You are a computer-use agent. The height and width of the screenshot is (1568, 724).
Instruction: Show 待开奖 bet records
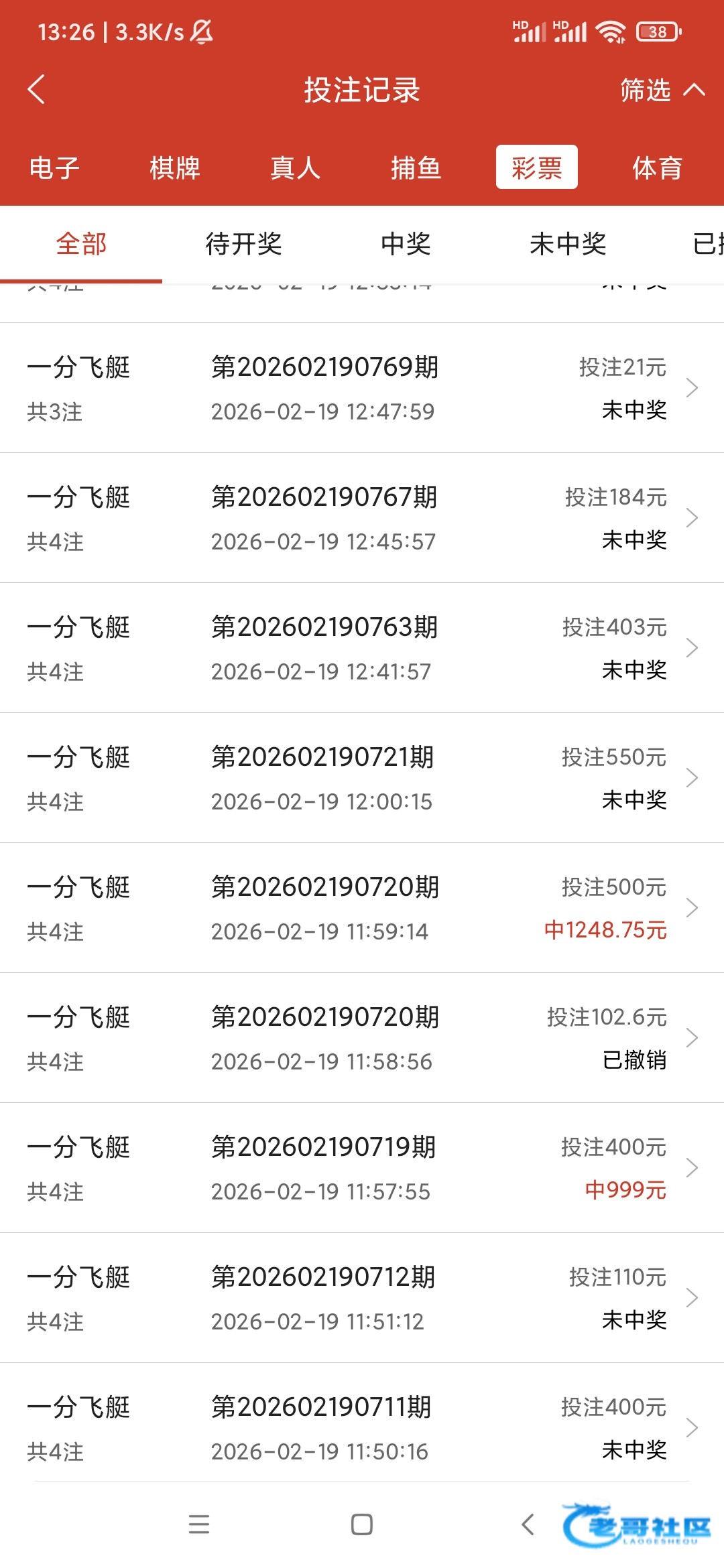[243, 244]
